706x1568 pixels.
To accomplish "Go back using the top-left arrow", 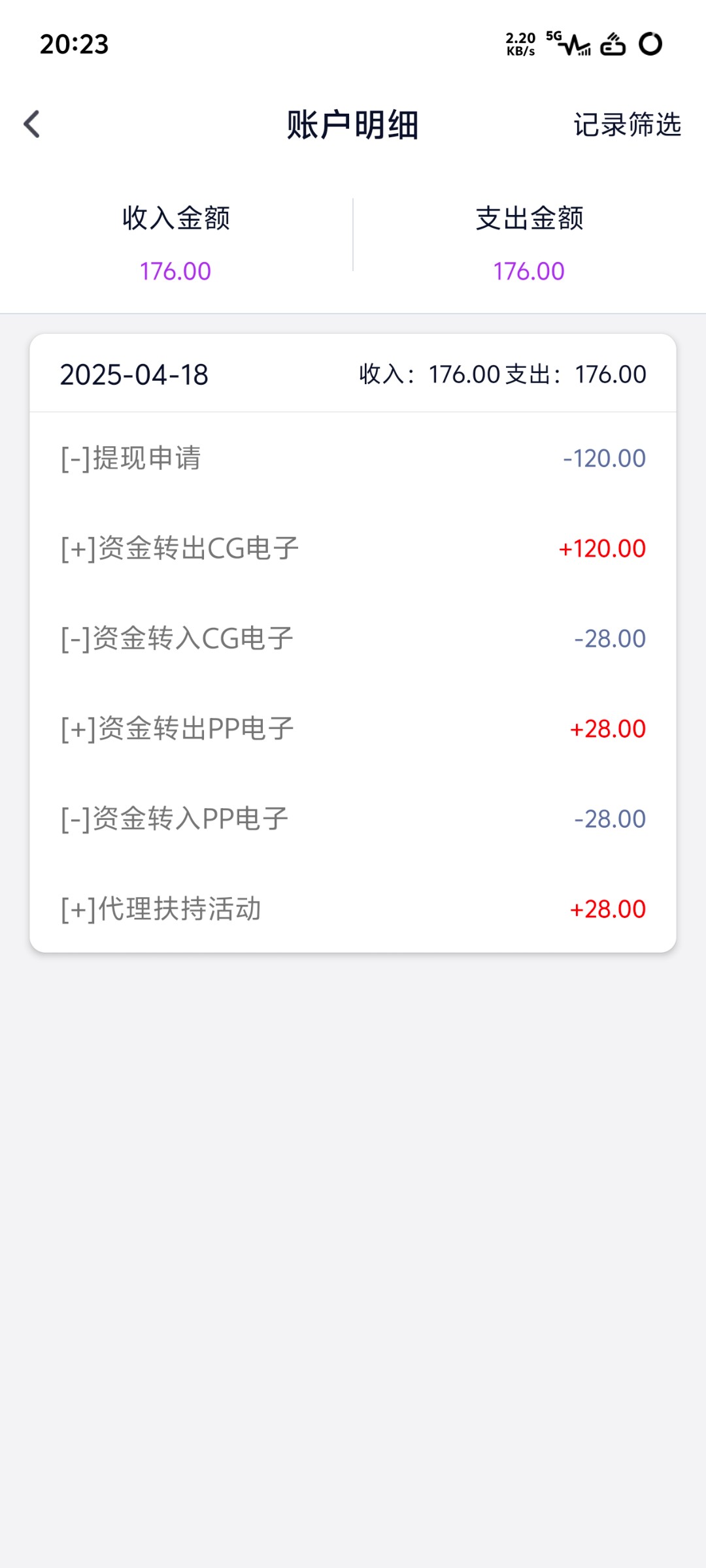I will click(32, 124).
